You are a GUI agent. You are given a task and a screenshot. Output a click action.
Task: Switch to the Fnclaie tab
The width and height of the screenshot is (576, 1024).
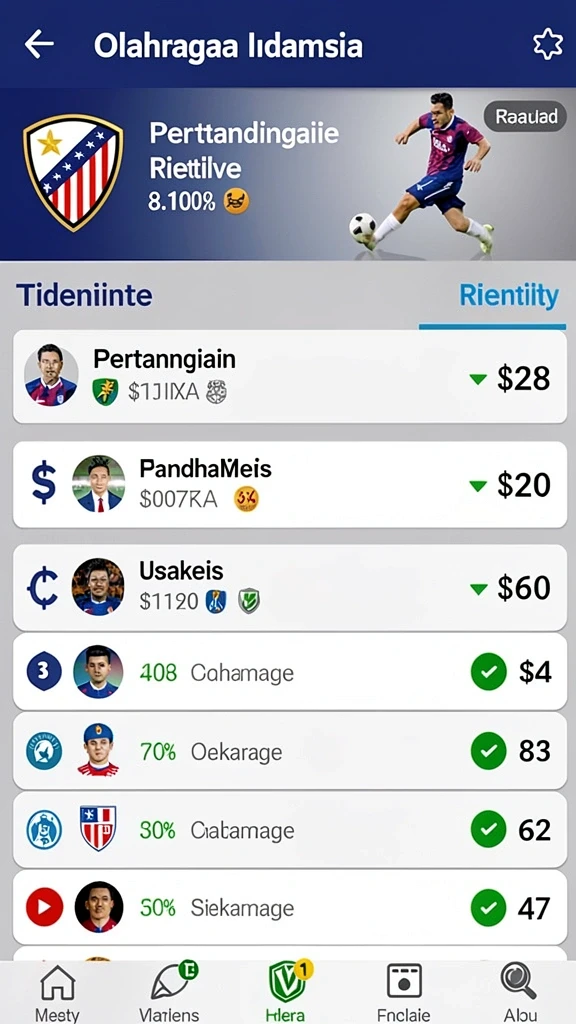click(404, 993)
